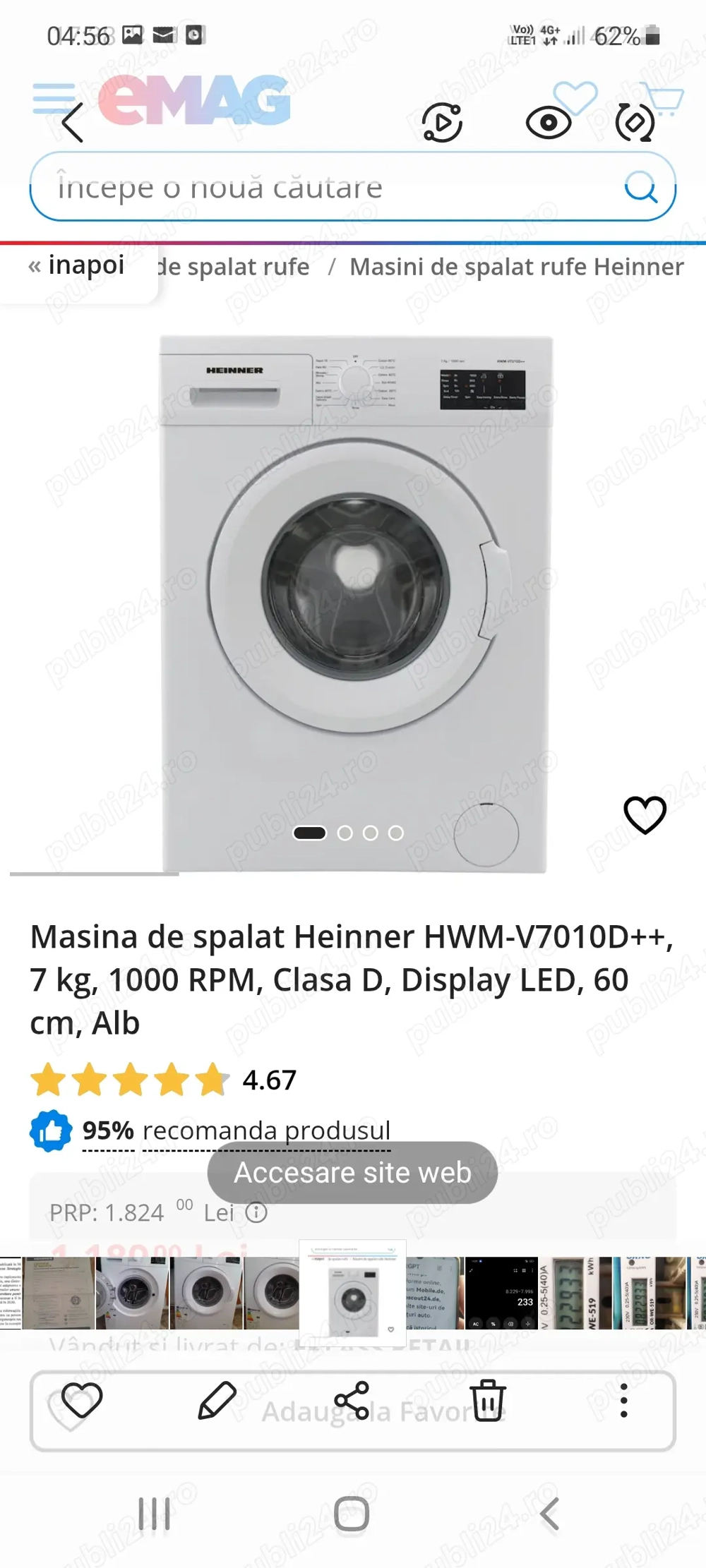The height and width of the screenshot is (1568, 706).
Task: Expand price details via the info circle icon
Action: [257, 1213]
